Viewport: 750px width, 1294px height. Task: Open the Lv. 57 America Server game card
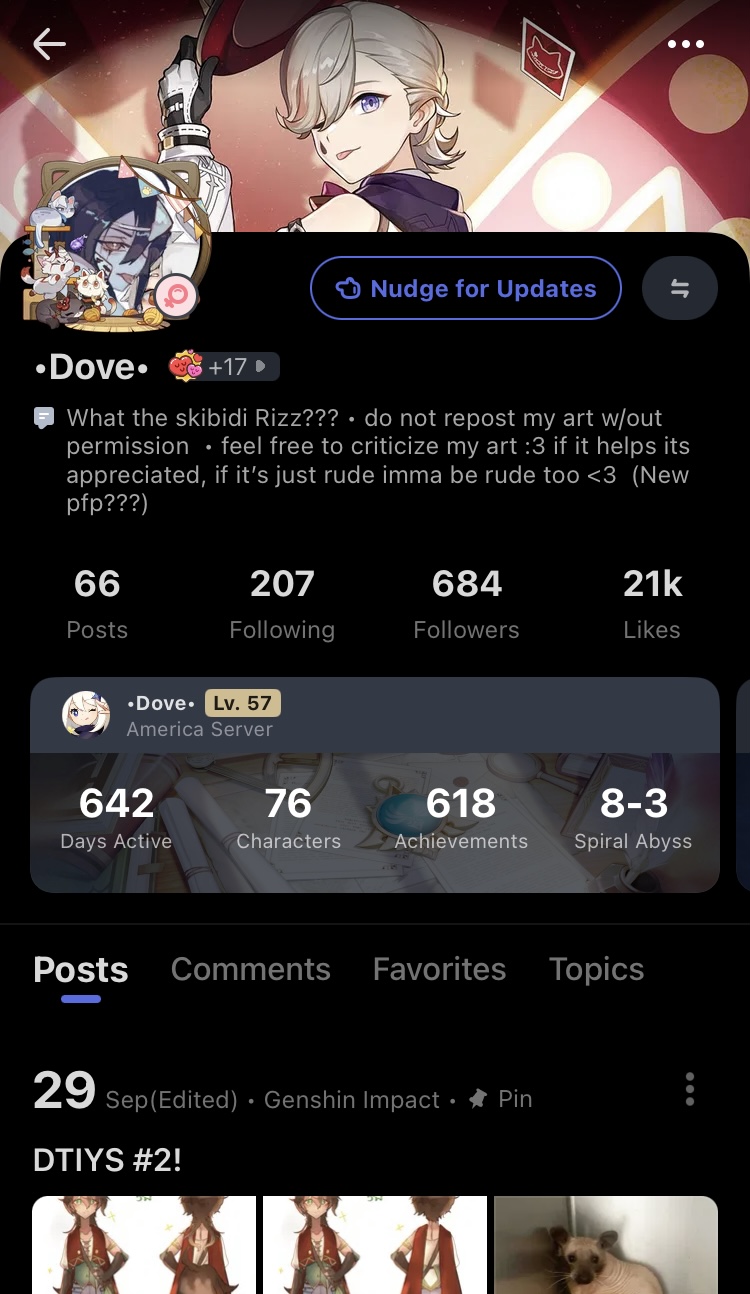[375, 785]
